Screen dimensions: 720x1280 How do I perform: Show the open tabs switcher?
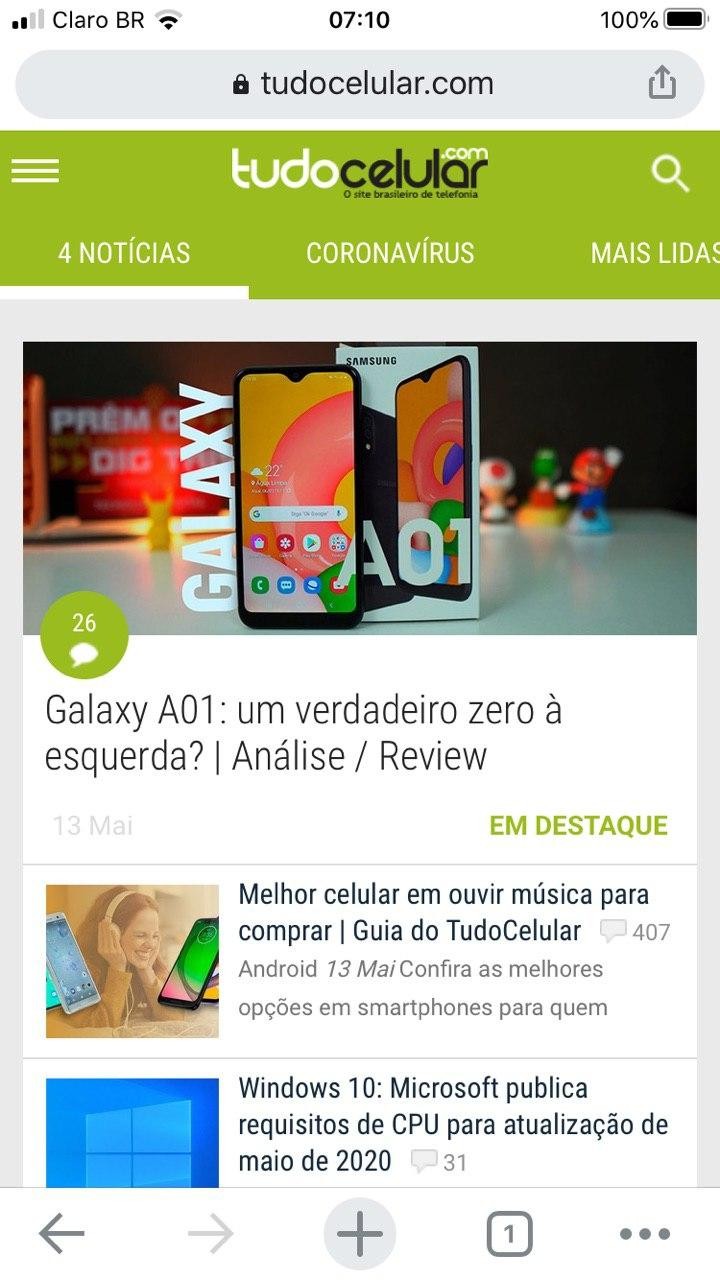pyautogui.click(x=509, y=1235)
